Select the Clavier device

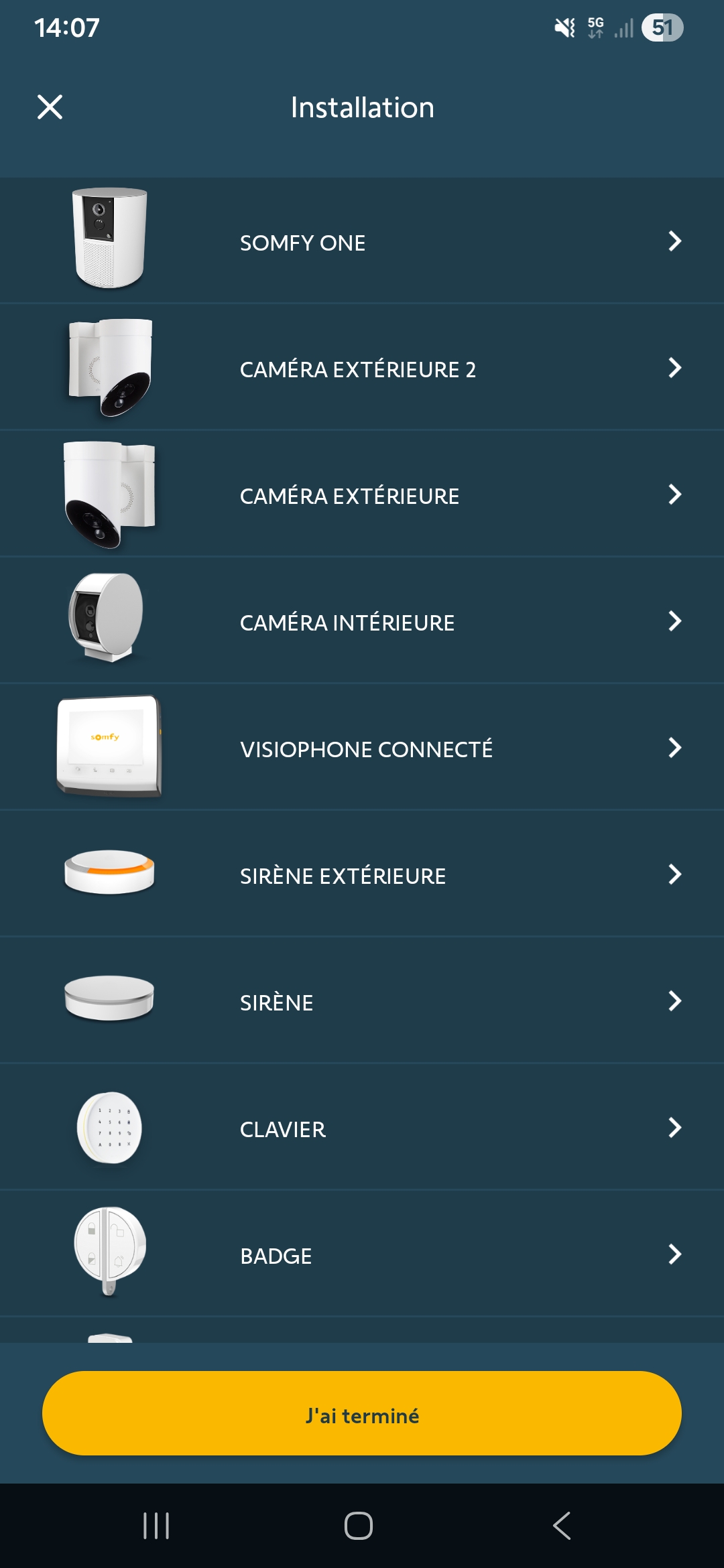[x=362, y=1128]
